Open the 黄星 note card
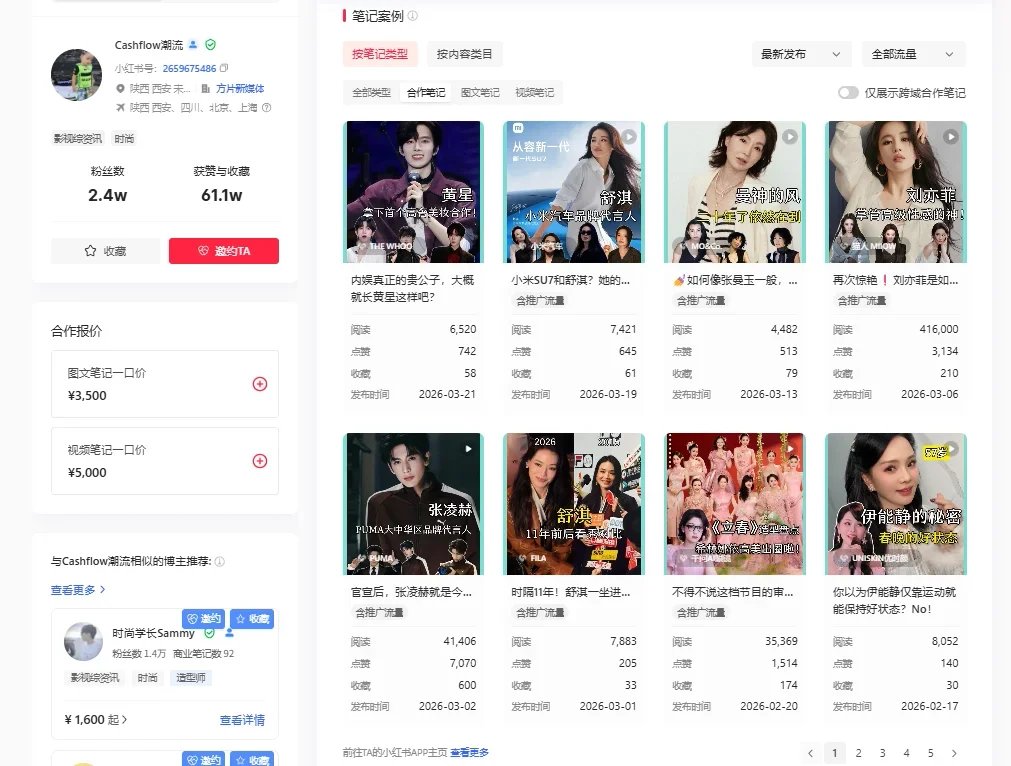This screenshot has height=766, width=1011. [413, 192]
